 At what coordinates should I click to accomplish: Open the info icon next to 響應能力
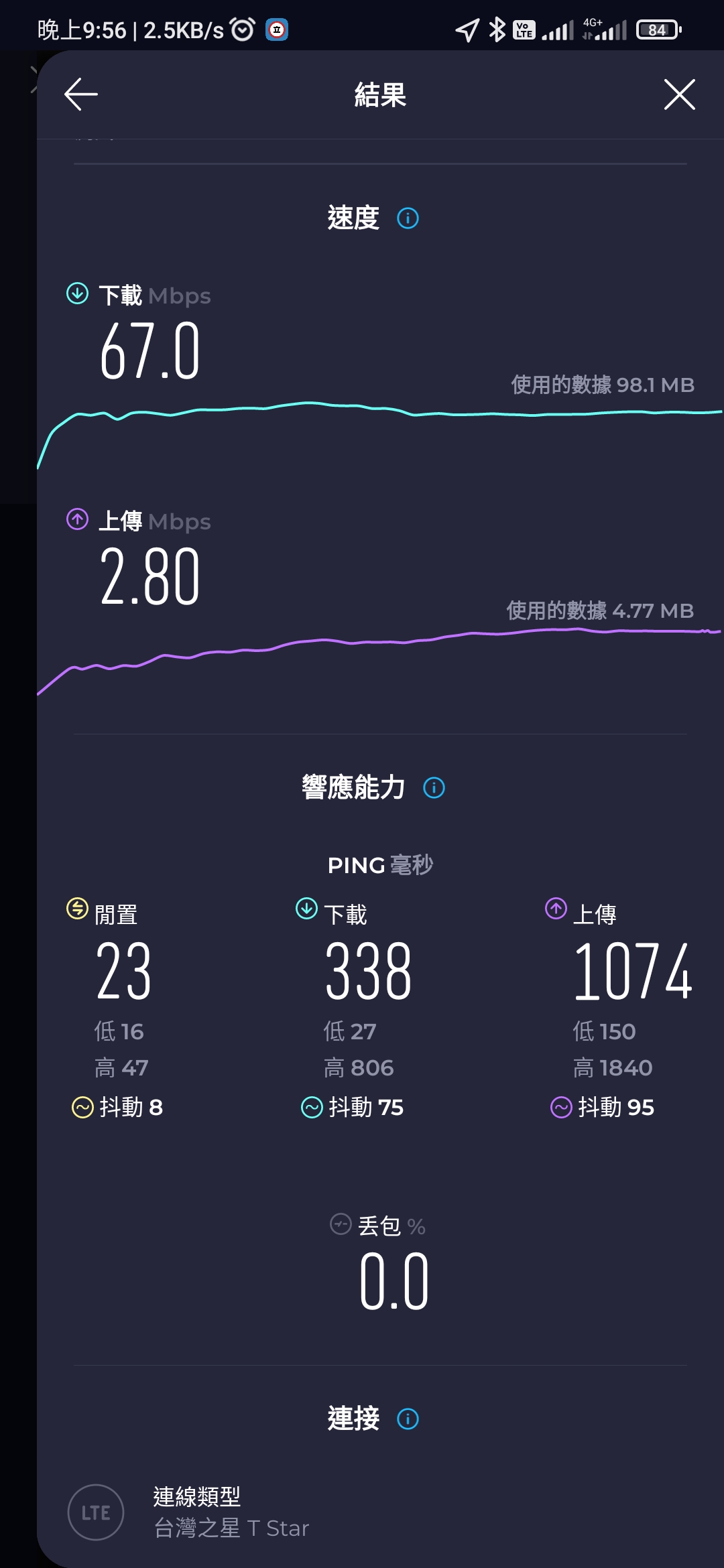(434, 788)
